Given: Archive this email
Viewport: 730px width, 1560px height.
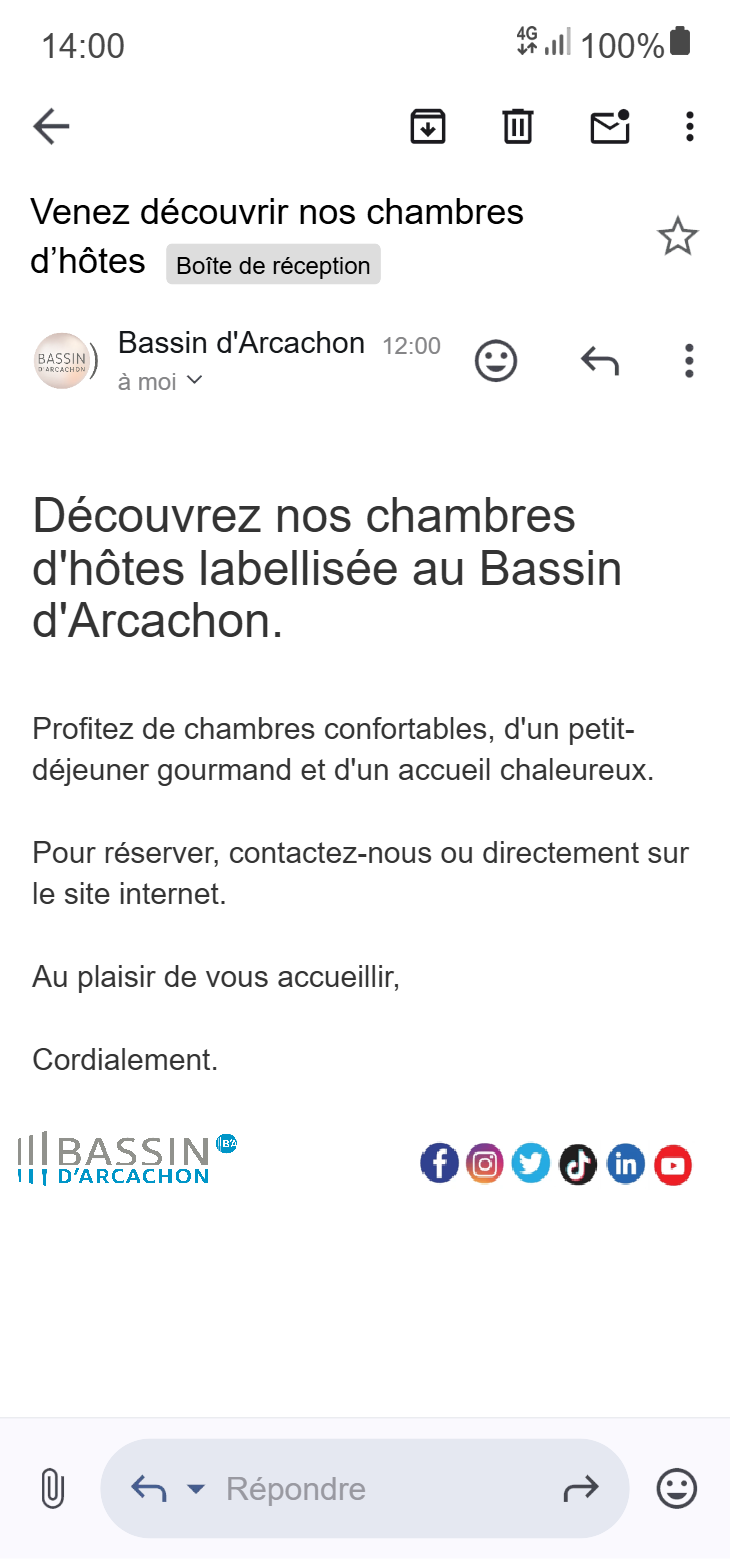Looking at the screenshot, I should click(x=428, y=126).
